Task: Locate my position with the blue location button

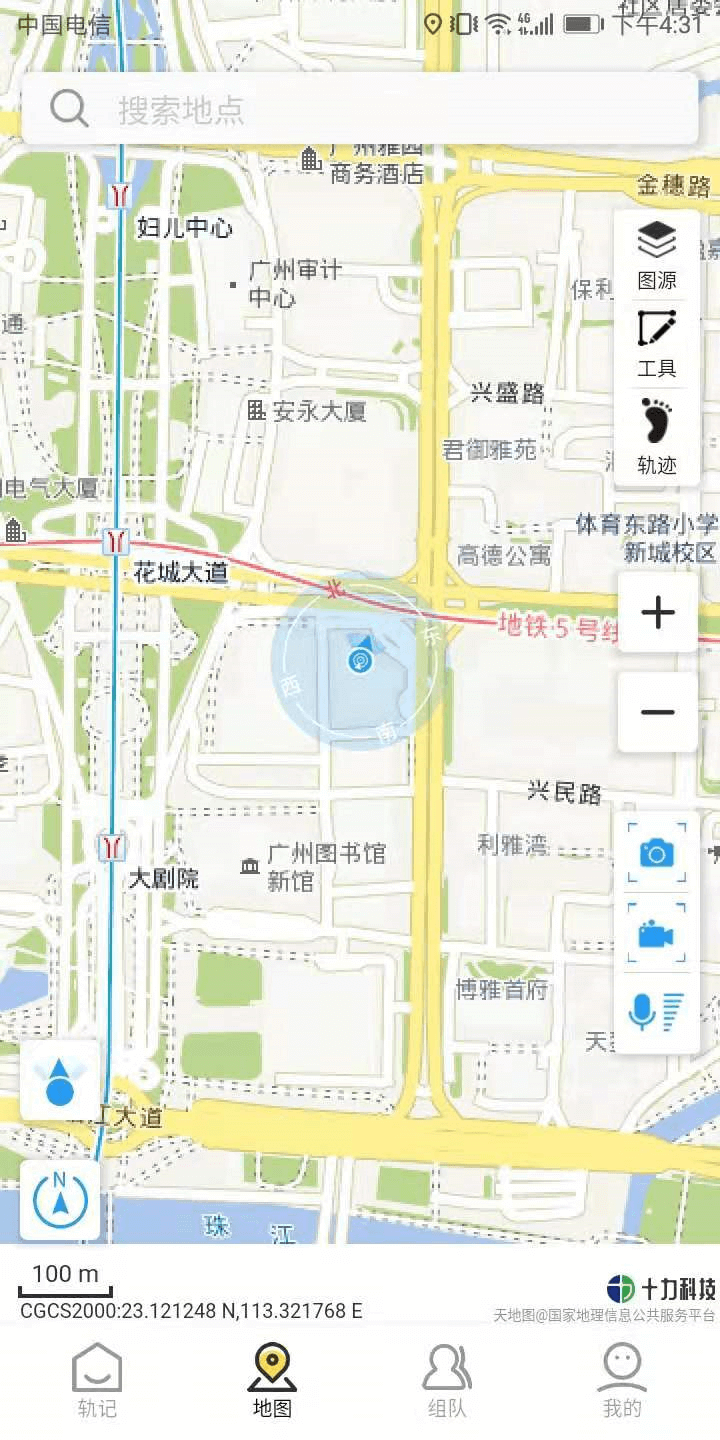Action: coord(60,1080)
